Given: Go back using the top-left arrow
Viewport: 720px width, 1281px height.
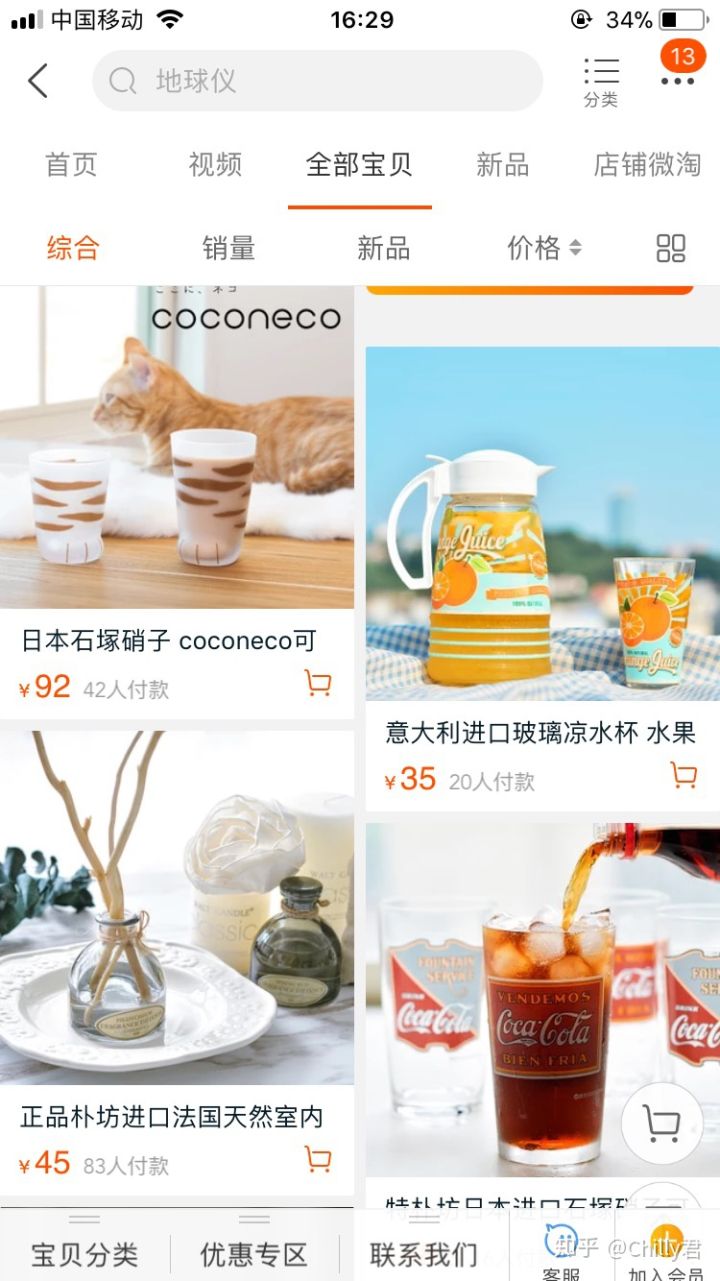Looking at the screenshot, I should point(38,81).
